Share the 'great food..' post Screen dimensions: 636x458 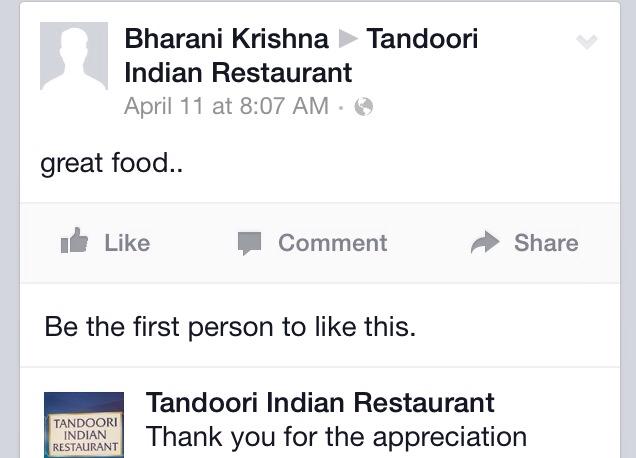tap(524, 243)
